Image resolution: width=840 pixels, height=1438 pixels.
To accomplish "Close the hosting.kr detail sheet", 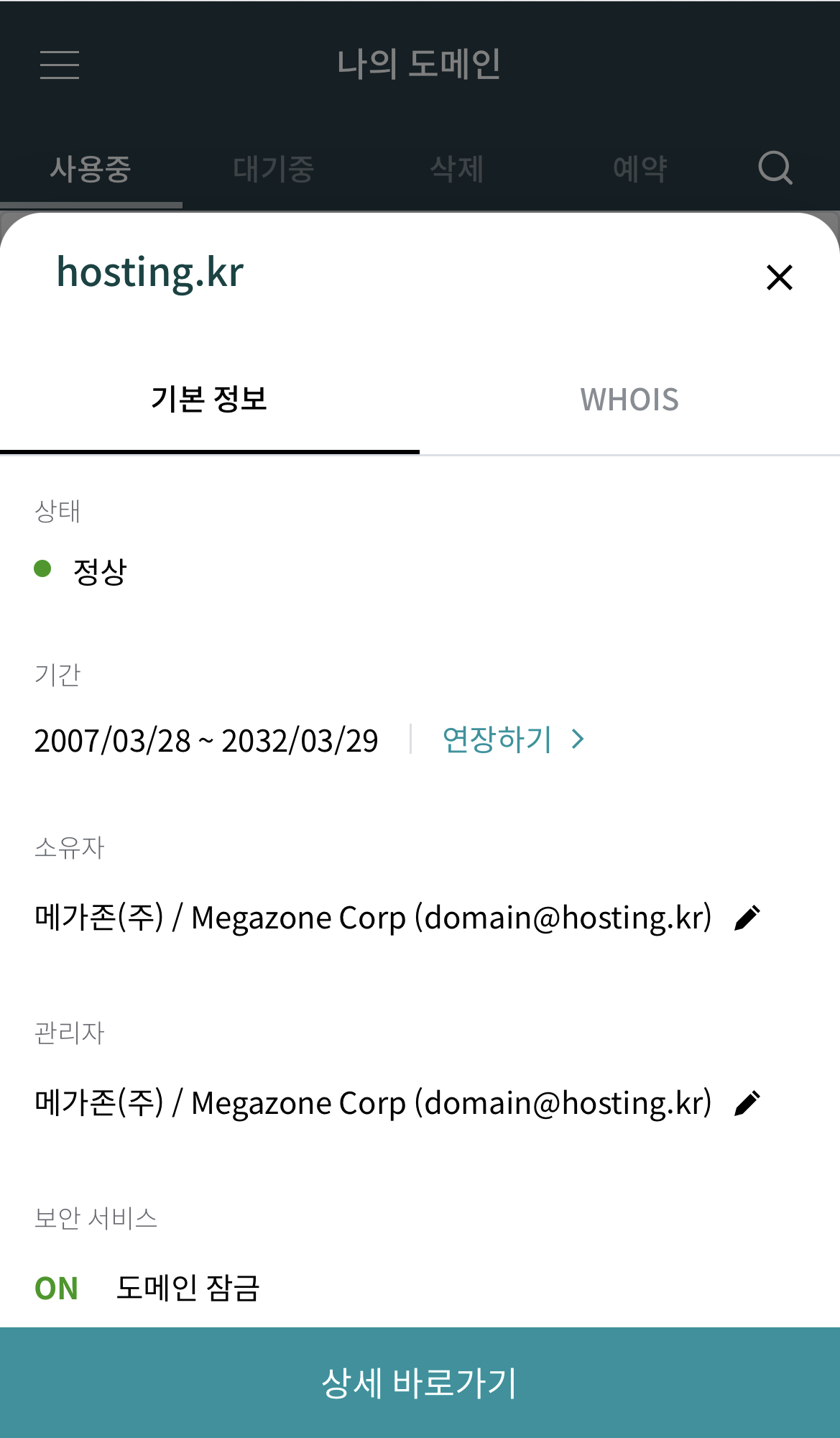I will (x=779, y=277).
